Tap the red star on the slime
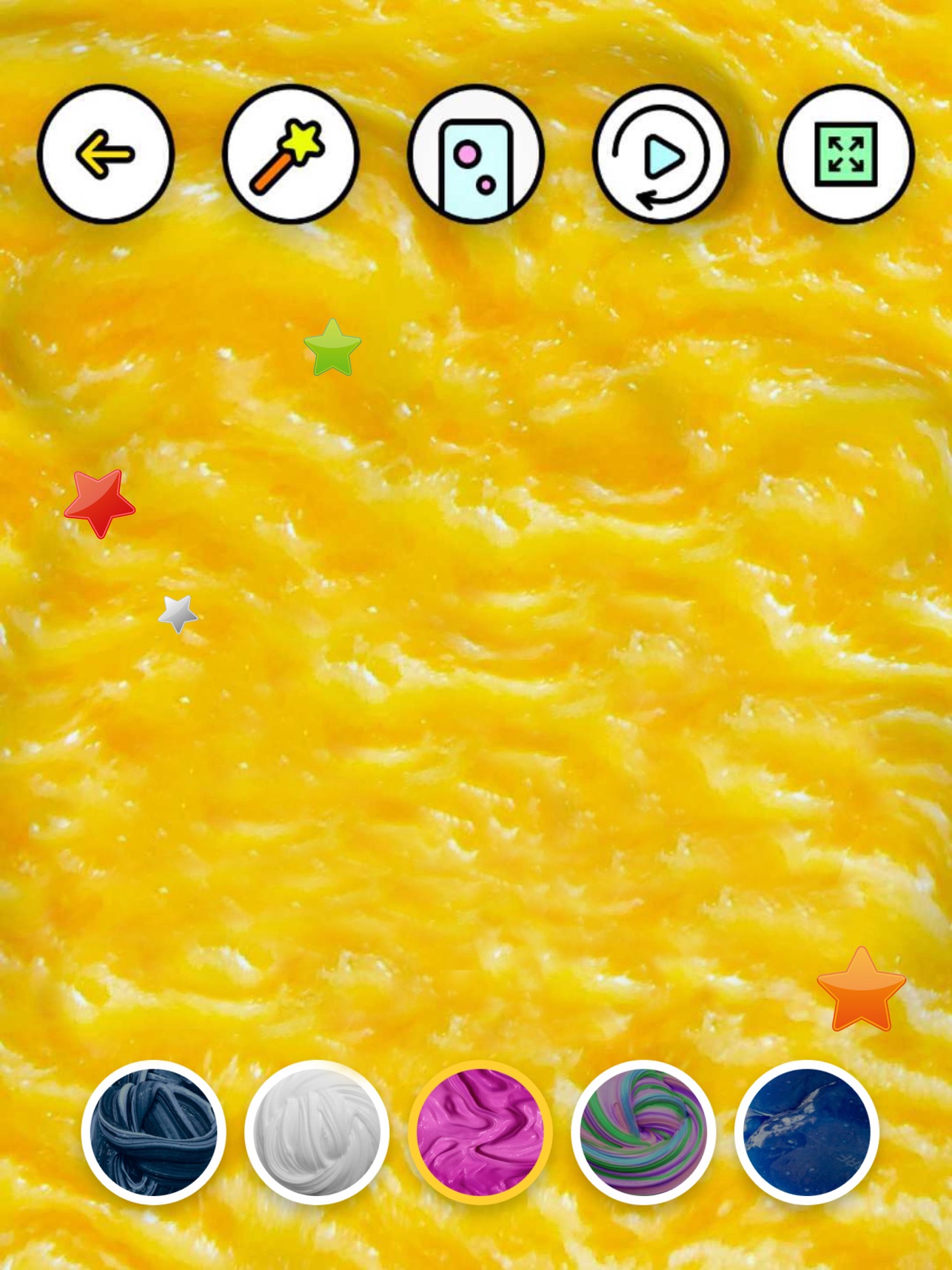 point(100,505)
